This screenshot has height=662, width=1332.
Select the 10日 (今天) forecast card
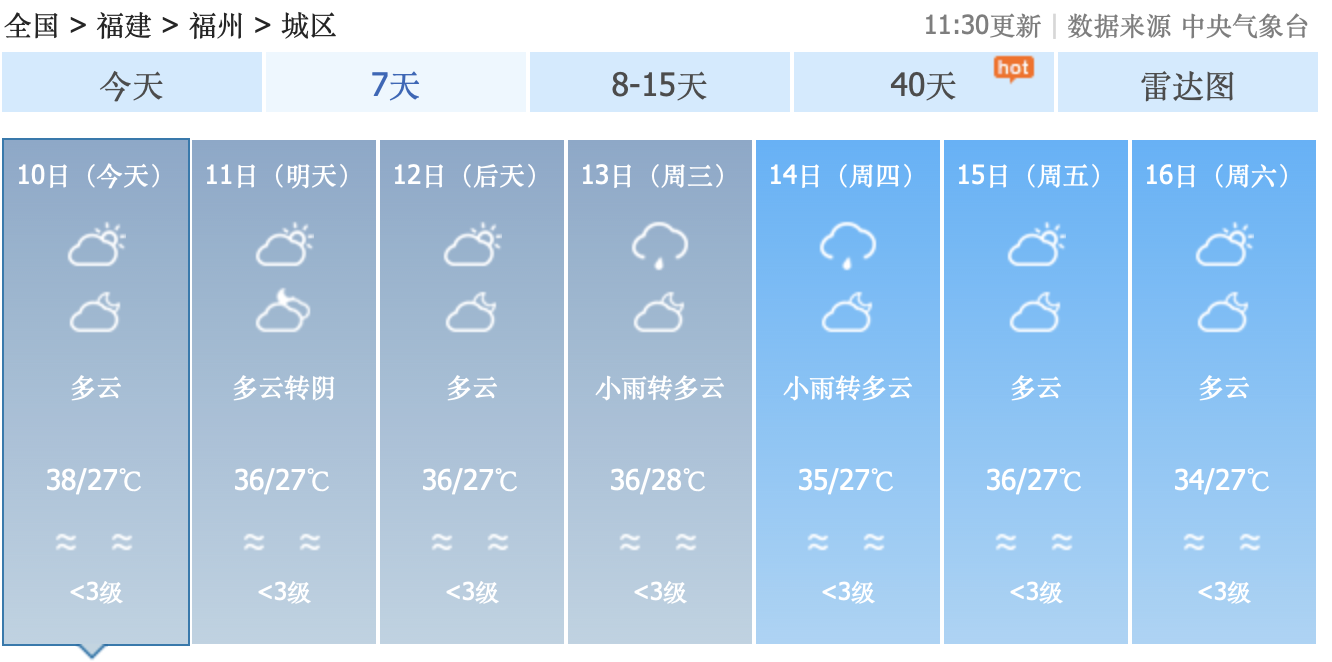coord(95,390)
